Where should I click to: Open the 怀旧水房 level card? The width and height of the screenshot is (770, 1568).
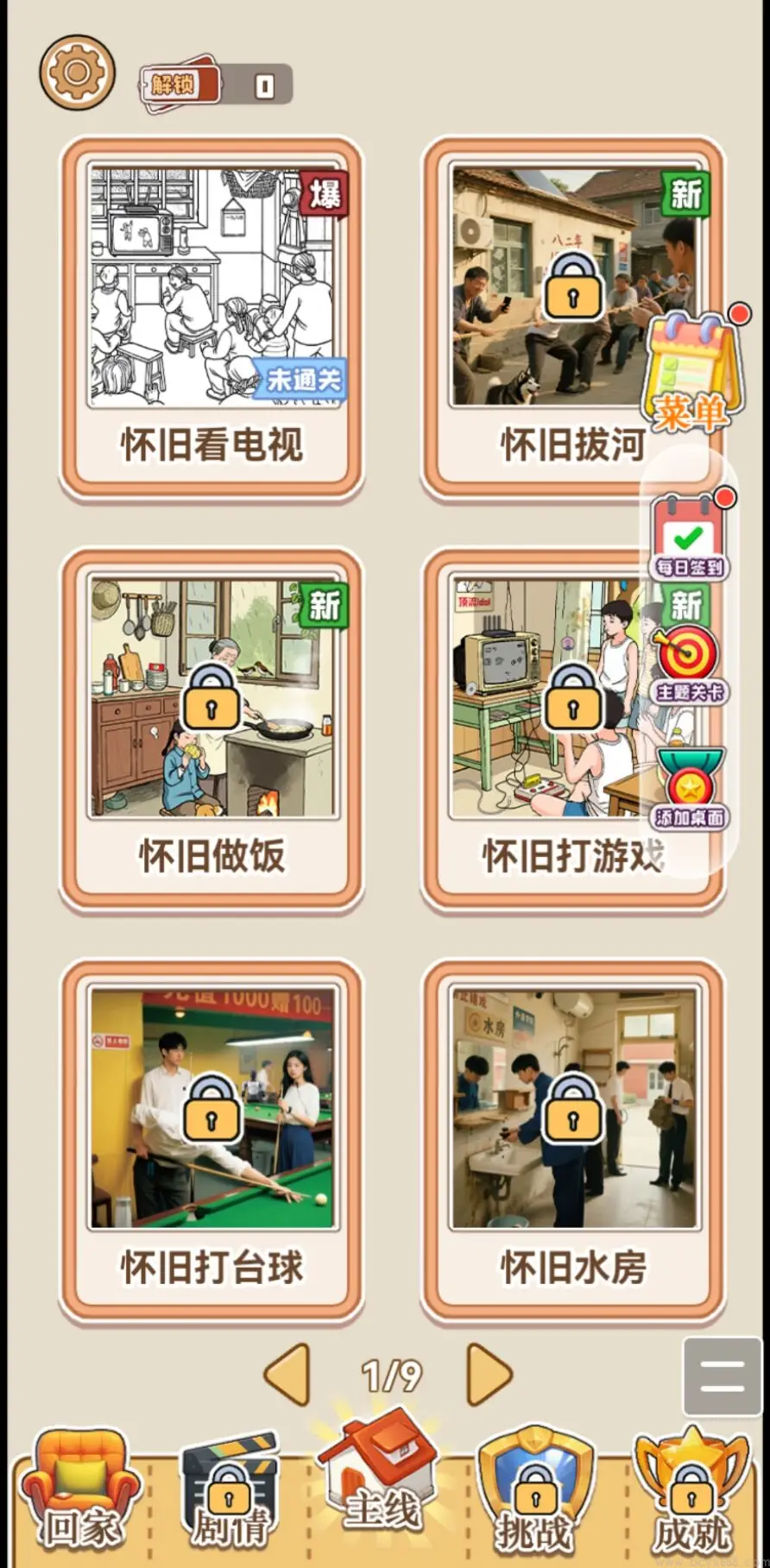(x=573, y=1138)
